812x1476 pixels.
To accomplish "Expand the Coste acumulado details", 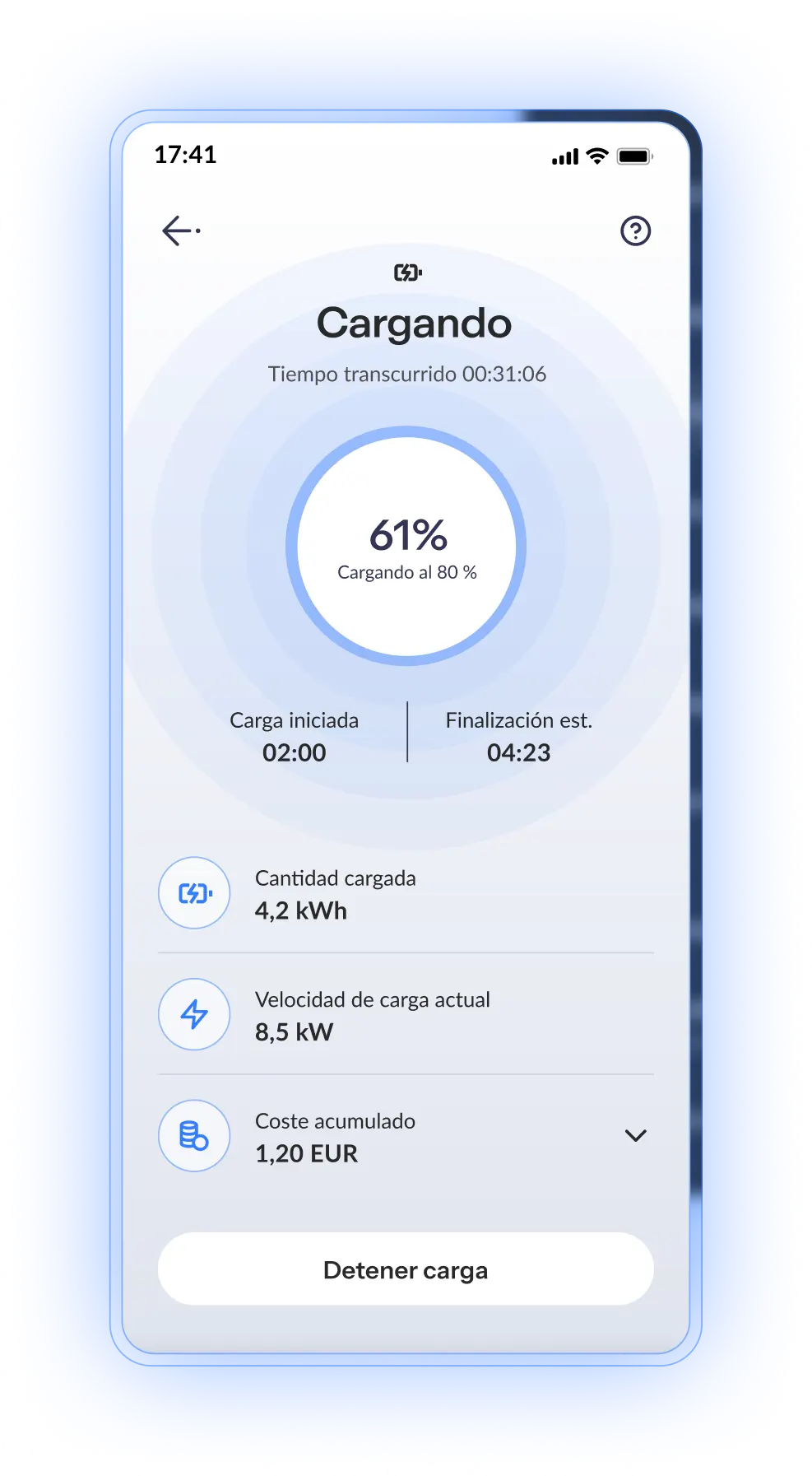I will (635, 1136).
